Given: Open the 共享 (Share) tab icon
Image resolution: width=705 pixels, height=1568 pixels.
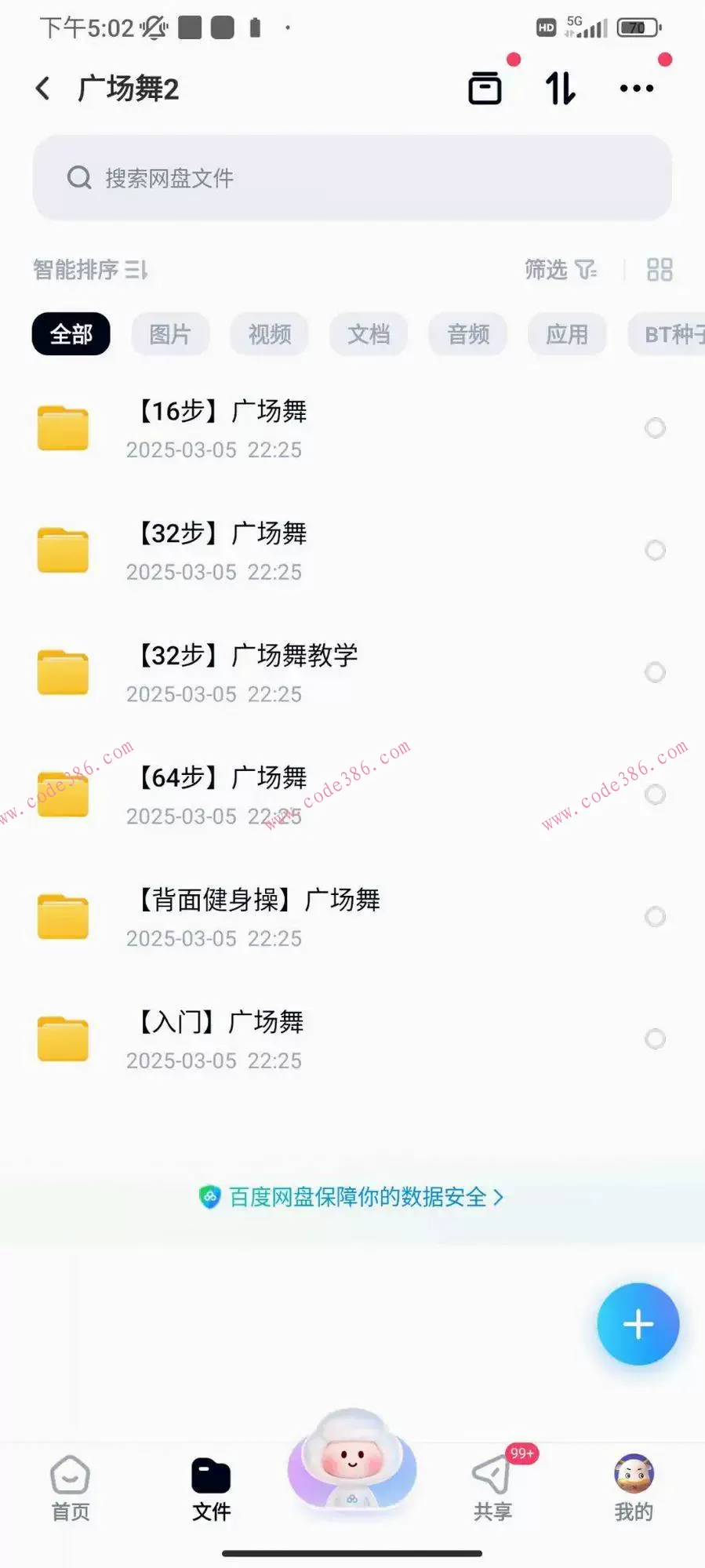Looking at the screenshot, I should pos(492,1473).
